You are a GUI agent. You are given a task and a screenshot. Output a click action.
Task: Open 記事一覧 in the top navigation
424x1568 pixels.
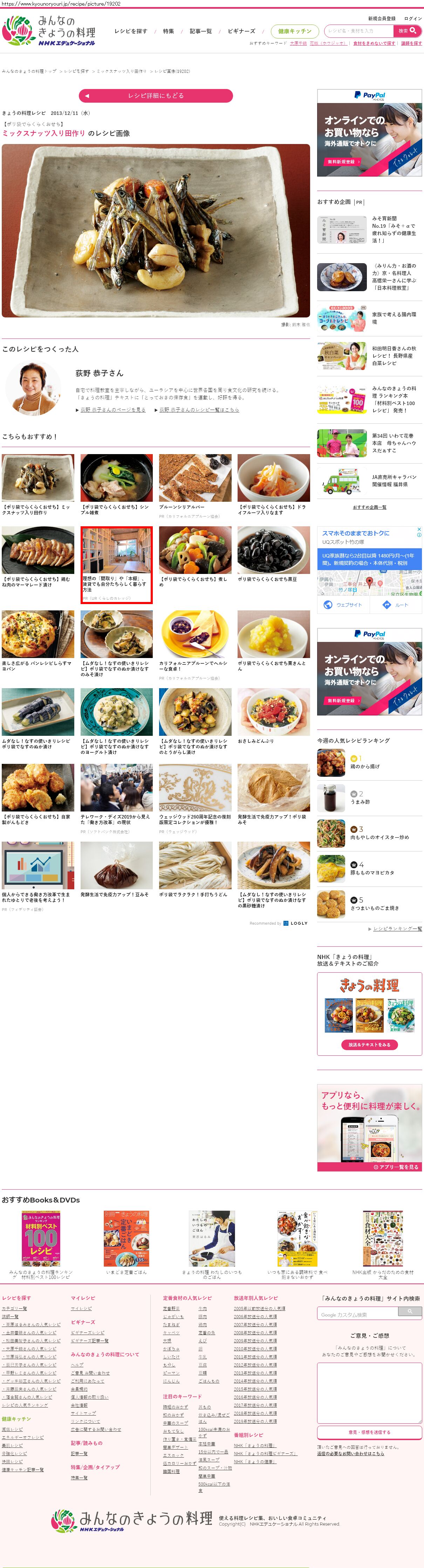click(200, 31)
